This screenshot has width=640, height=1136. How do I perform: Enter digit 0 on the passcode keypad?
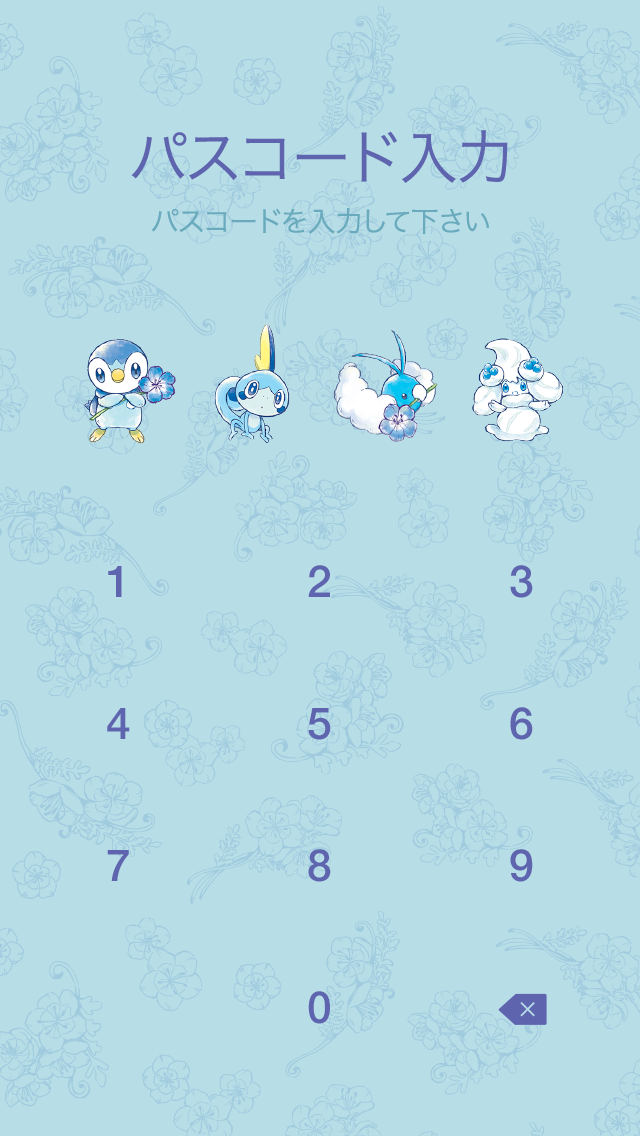319,1008
